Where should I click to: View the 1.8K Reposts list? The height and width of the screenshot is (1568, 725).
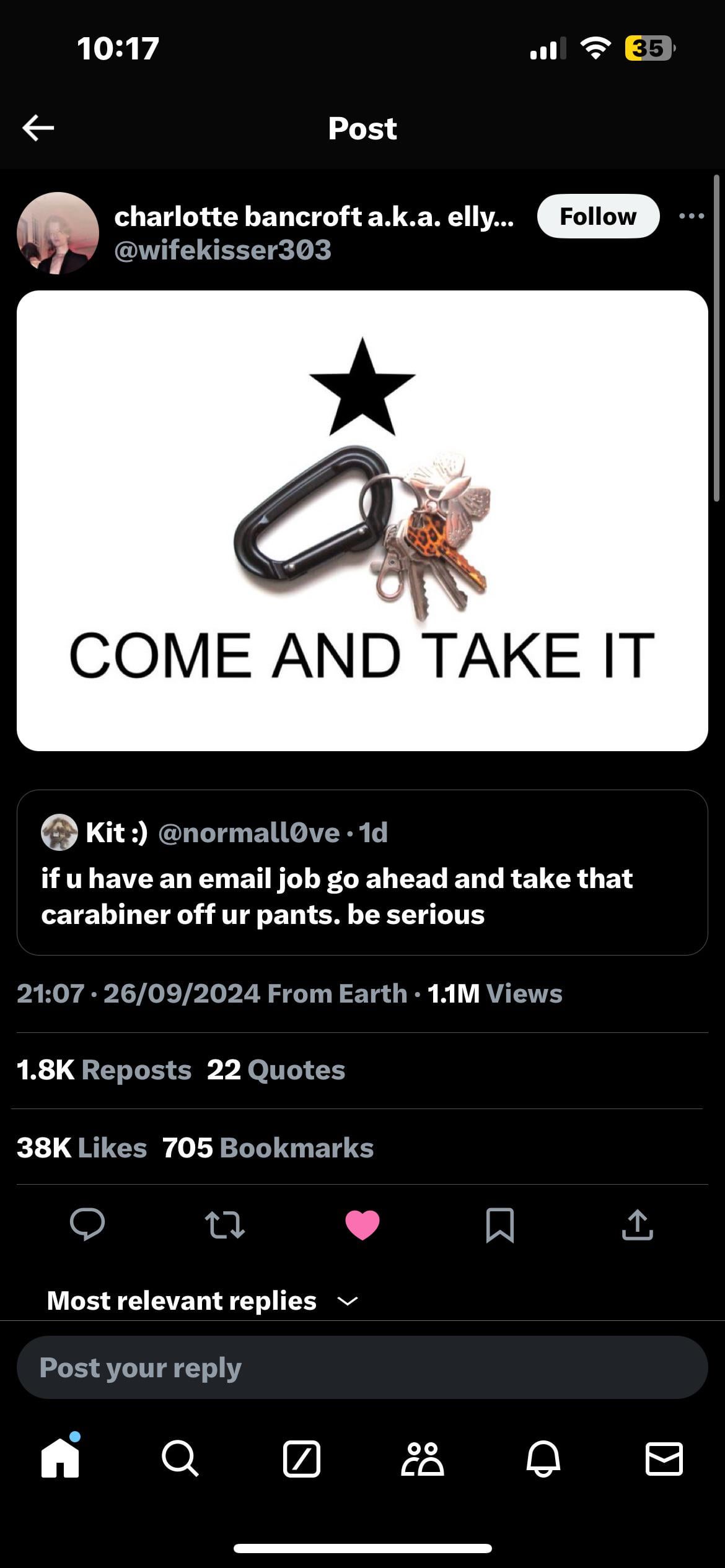click(x=104, y=1070)
